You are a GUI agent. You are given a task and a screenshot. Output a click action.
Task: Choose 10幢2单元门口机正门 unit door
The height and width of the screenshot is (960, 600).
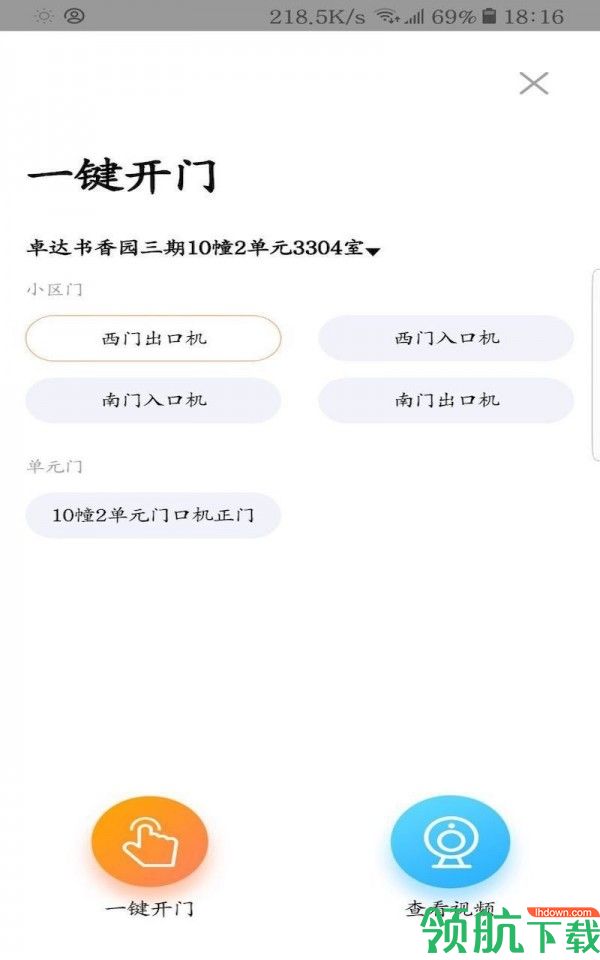(153, 515)
